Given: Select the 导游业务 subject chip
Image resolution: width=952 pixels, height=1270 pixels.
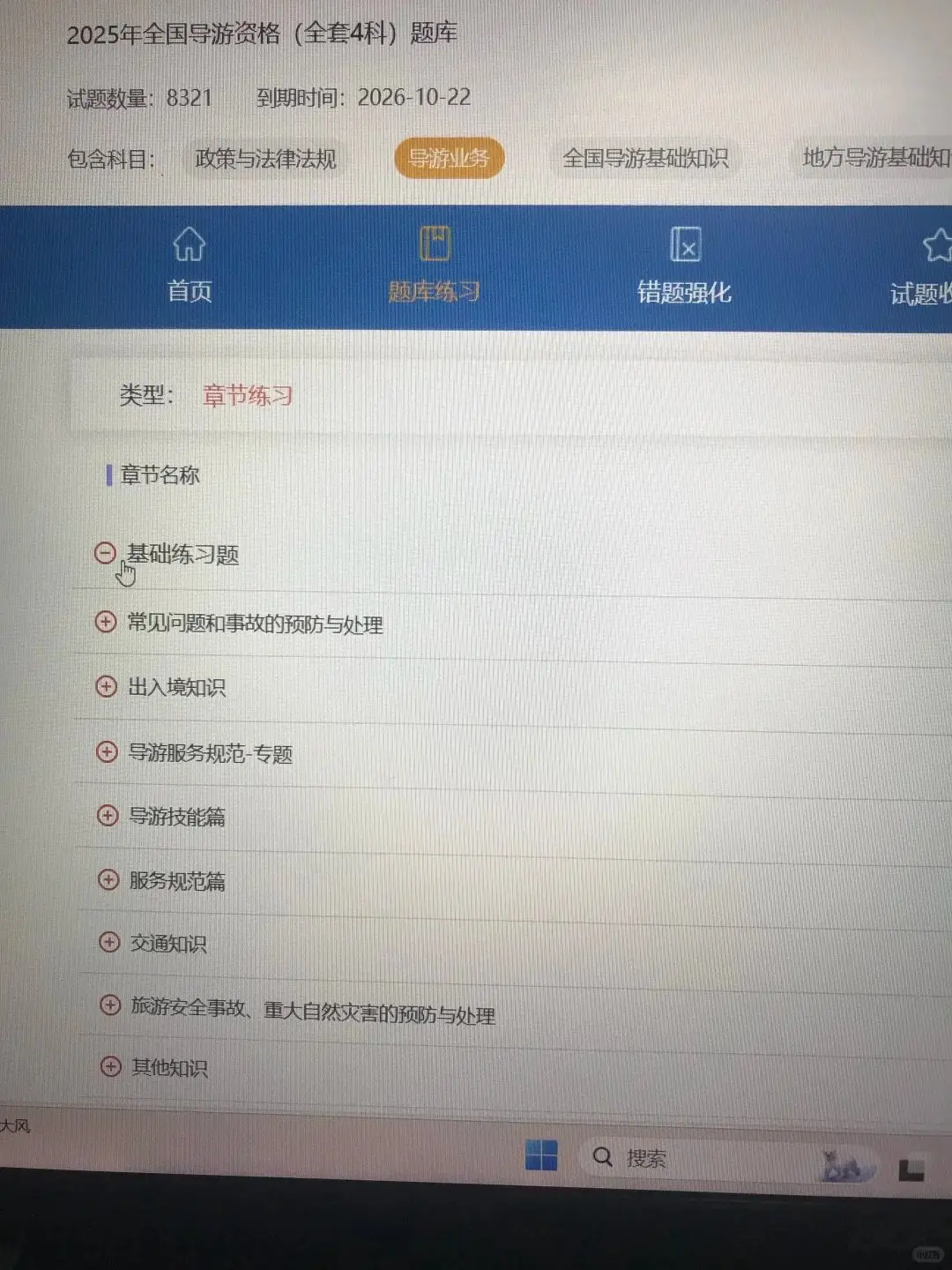Looking at the screenshot, I should 449,159.
